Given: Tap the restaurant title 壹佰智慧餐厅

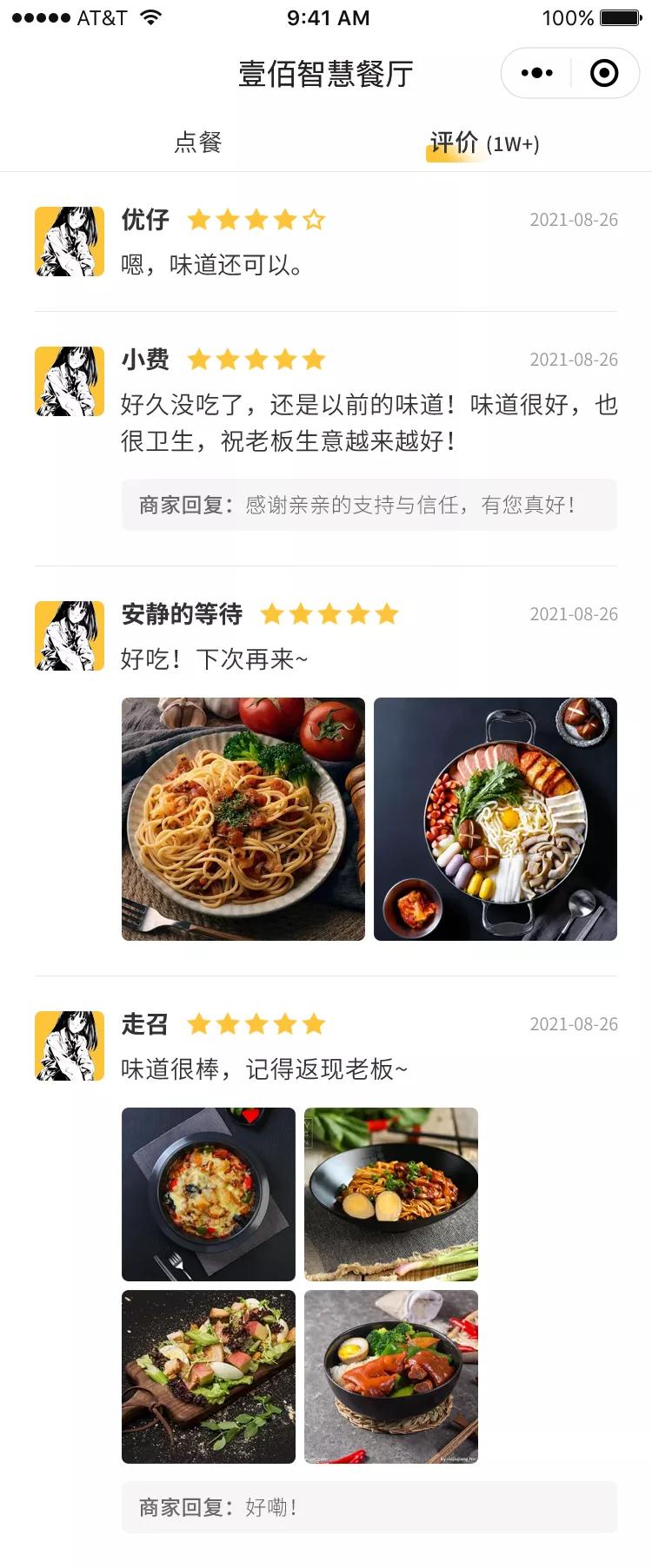Looking at the screenshot, I should tap(326, 75).
